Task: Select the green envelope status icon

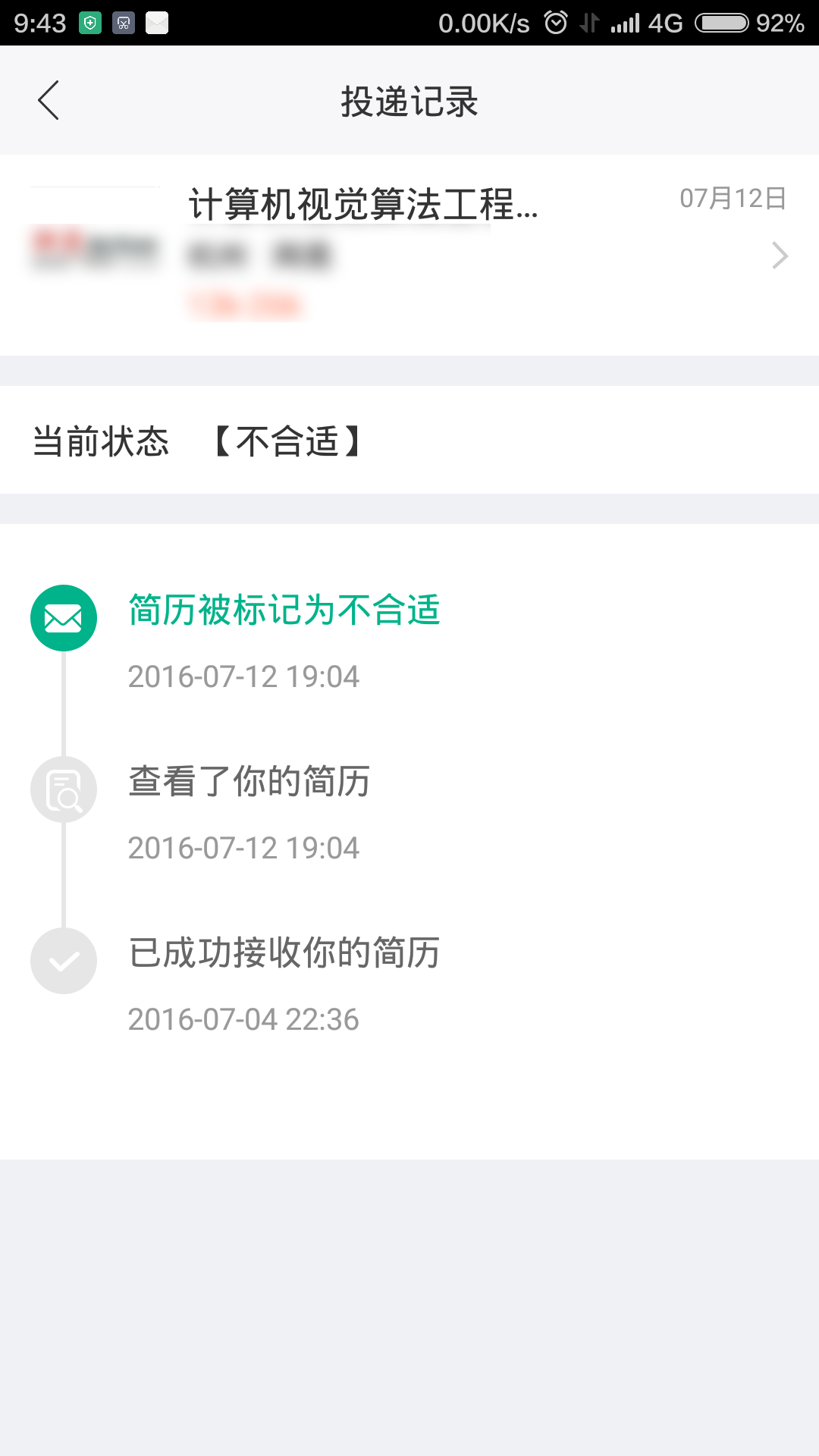Action: pos(63,617)
